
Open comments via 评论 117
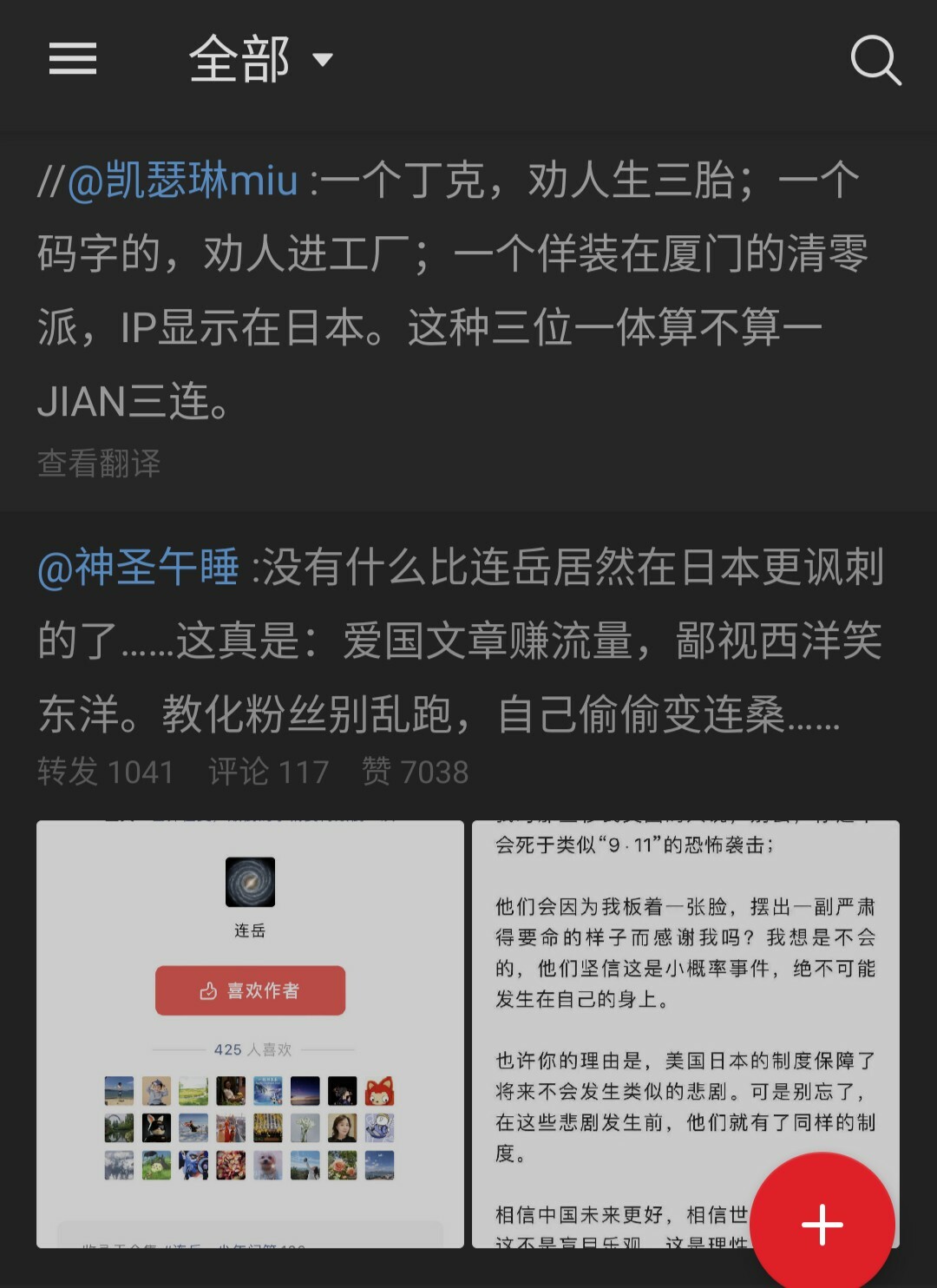coord(268,771)
